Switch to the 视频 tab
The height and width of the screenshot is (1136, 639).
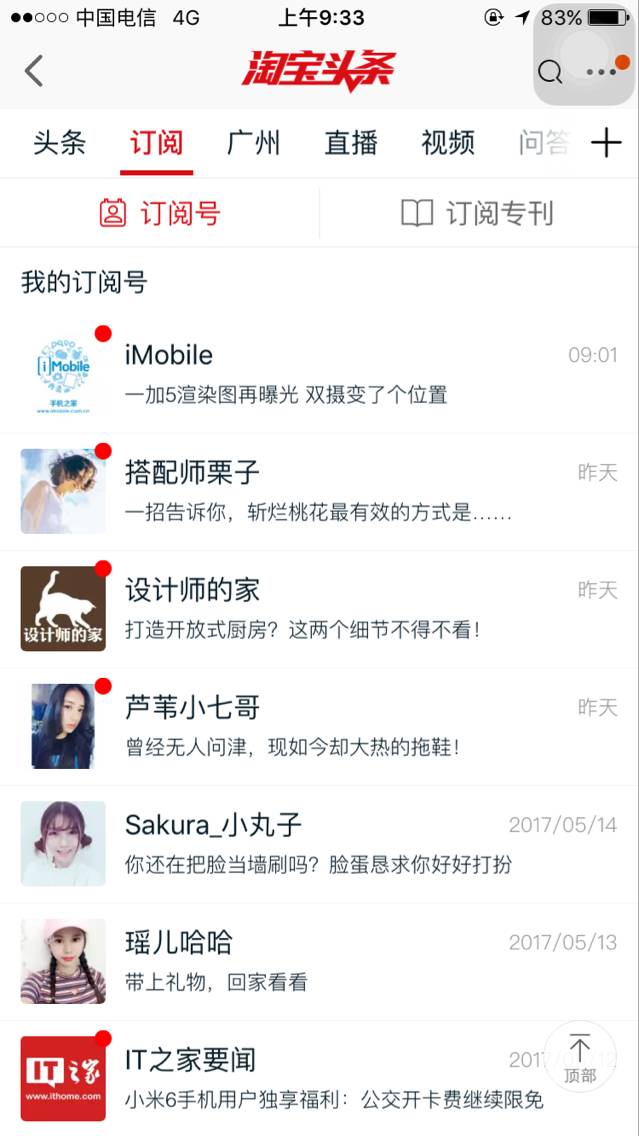(448, 143)
